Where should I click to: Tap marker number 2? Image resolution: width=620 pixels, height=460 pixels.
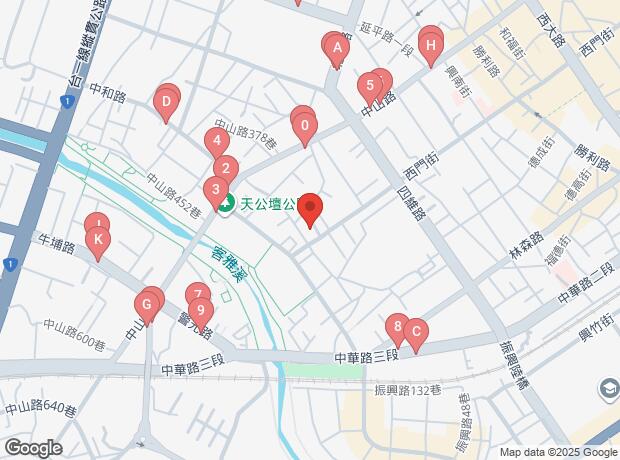click(227, 169)
